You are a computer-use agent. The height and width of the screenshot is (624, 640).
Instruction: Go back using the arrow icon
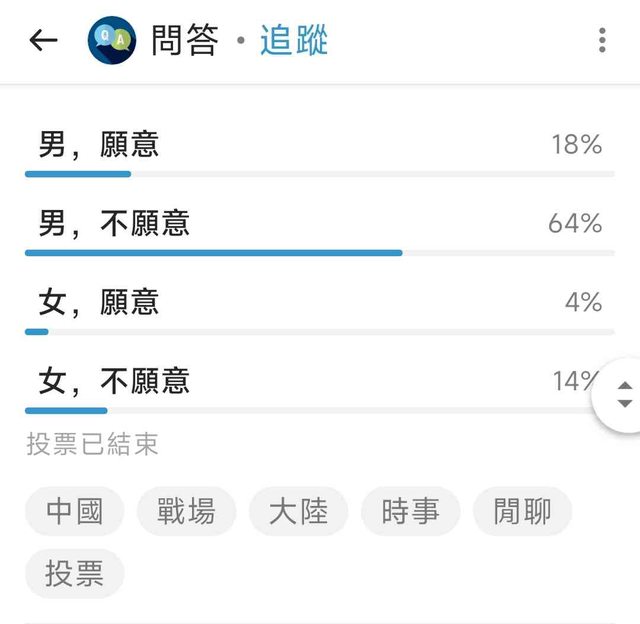click(43, 40)
